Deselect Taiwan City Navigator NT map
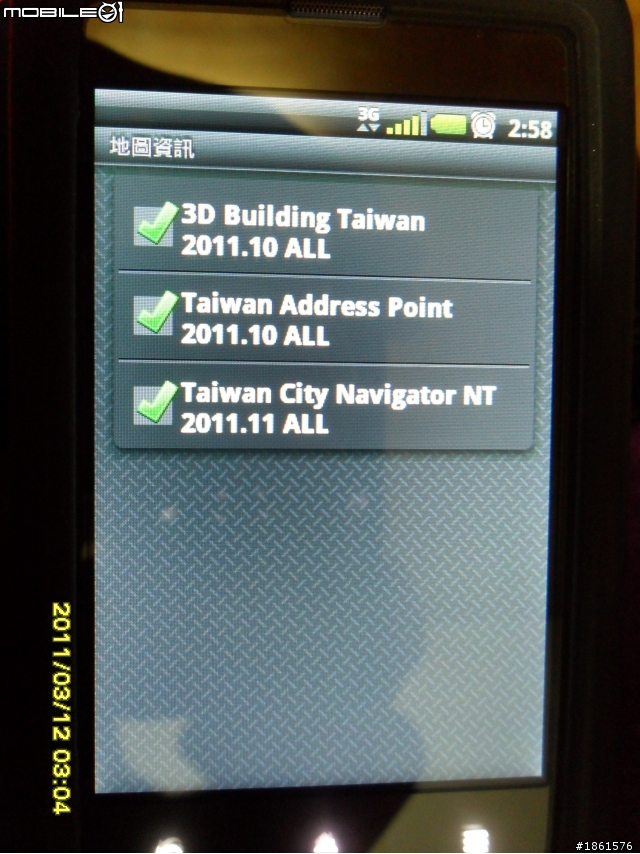640x854 pixels. click(153, 401)
